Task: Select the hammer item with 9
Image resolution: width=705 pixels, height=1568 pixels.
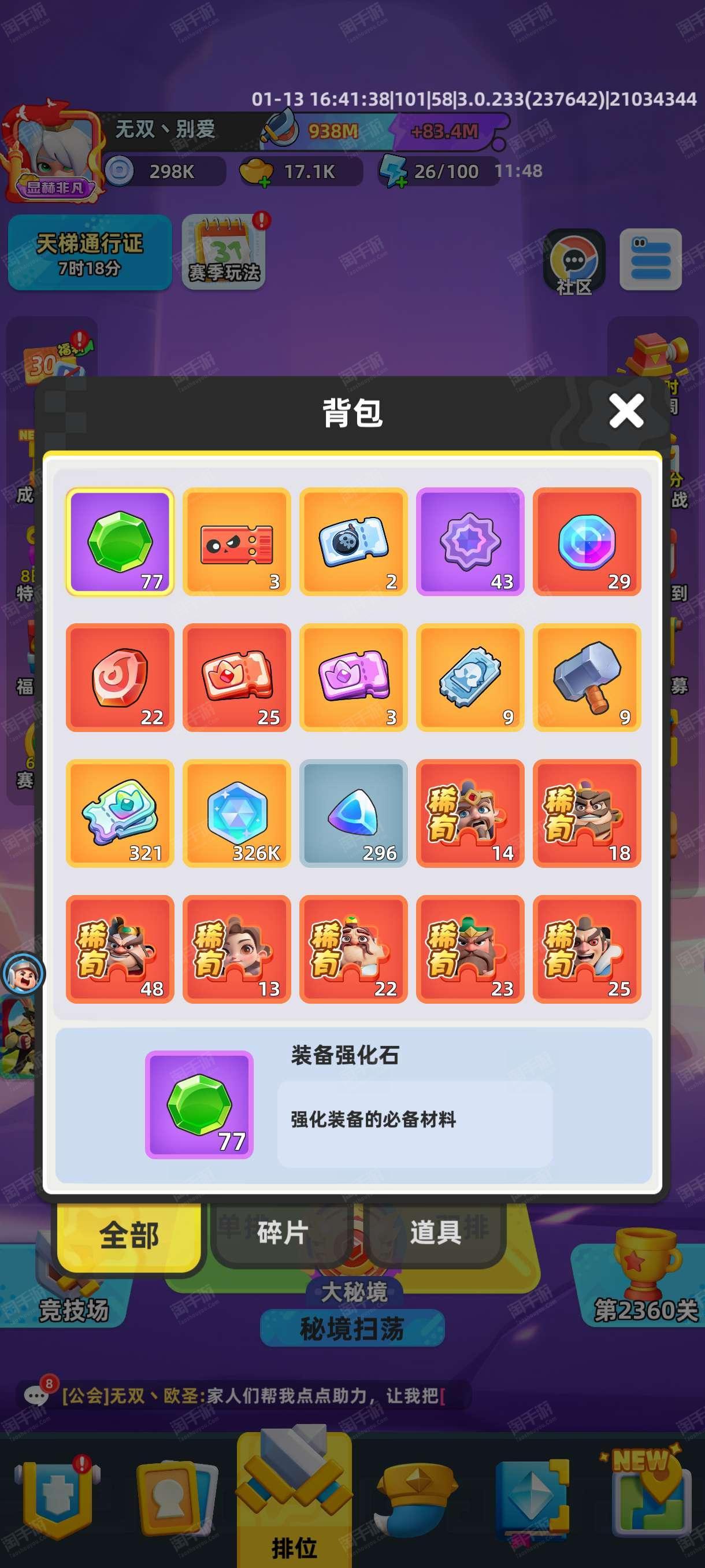Action: tap(587, 678)
